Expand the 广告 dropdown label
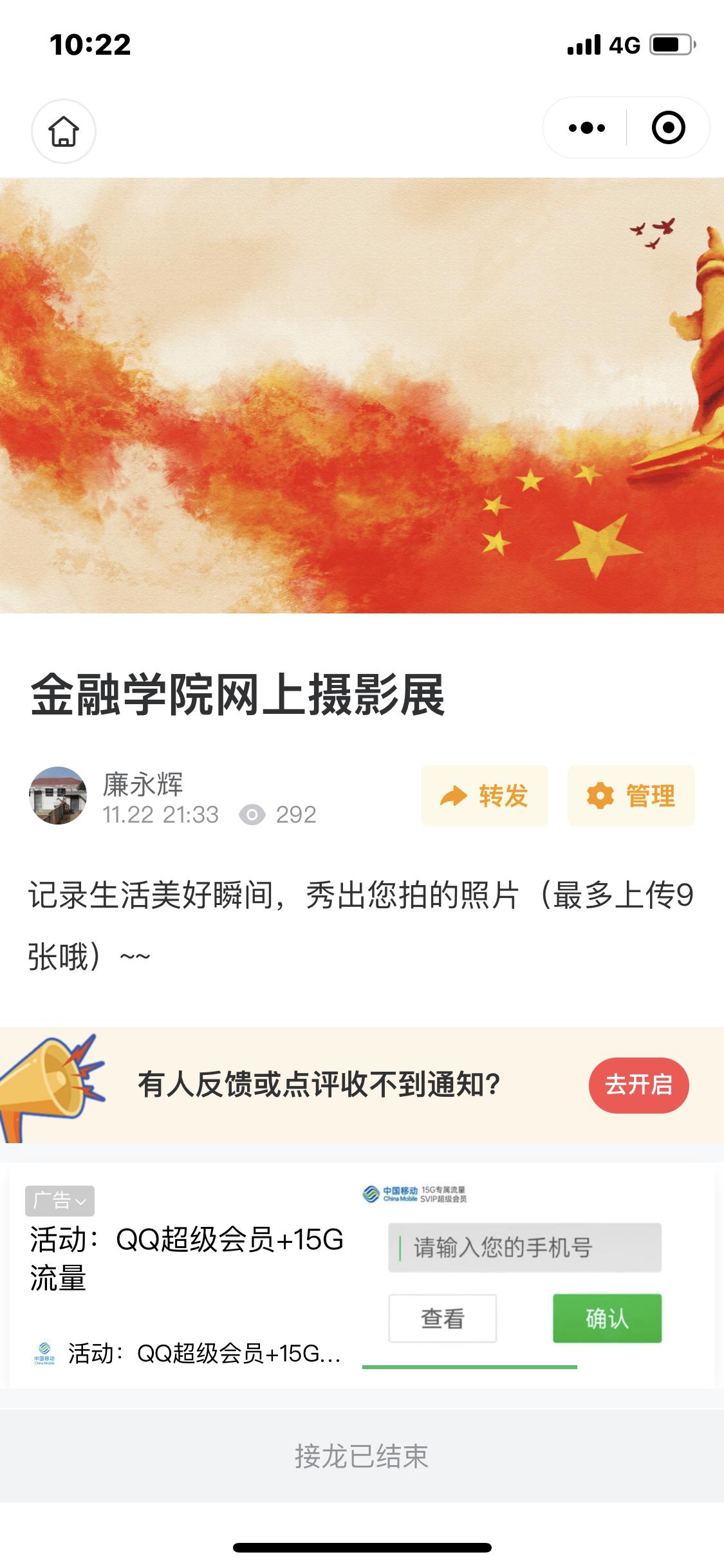The height and width of the screenshot is (1568, 724). pyautogui.click(x=59, y=1200)
